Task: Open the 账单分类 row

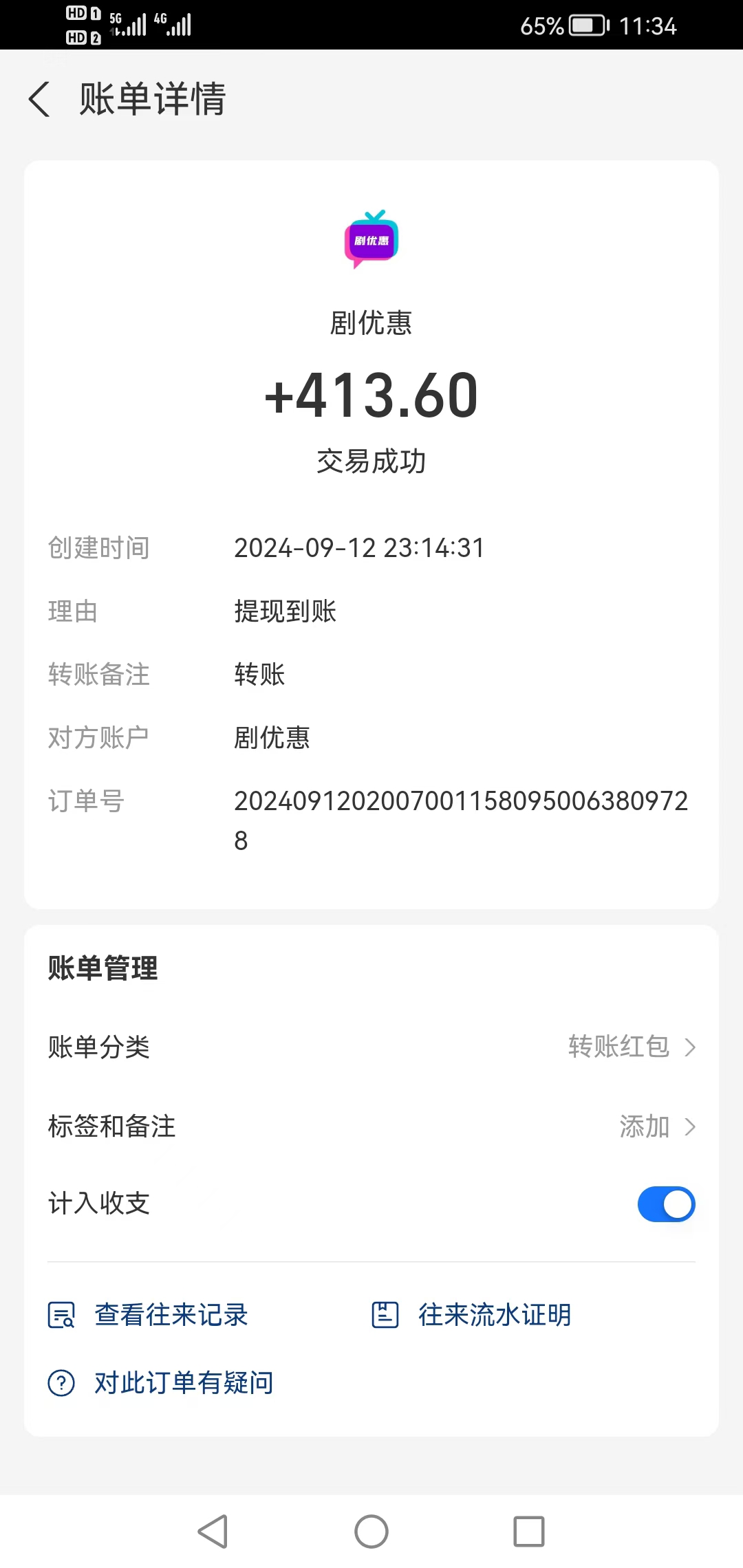Action: coord(371,1047)
